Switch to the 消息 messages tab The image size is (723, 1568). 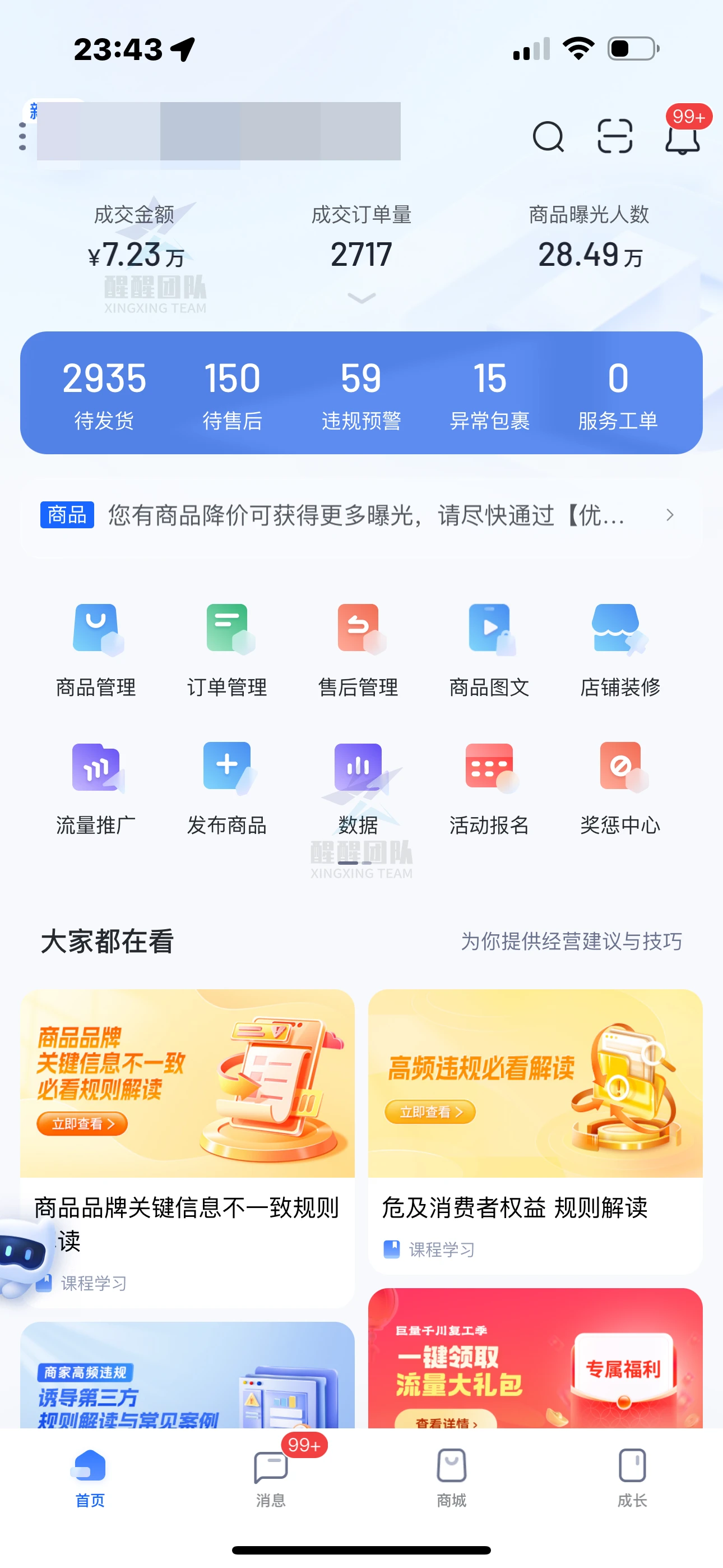271,1477
